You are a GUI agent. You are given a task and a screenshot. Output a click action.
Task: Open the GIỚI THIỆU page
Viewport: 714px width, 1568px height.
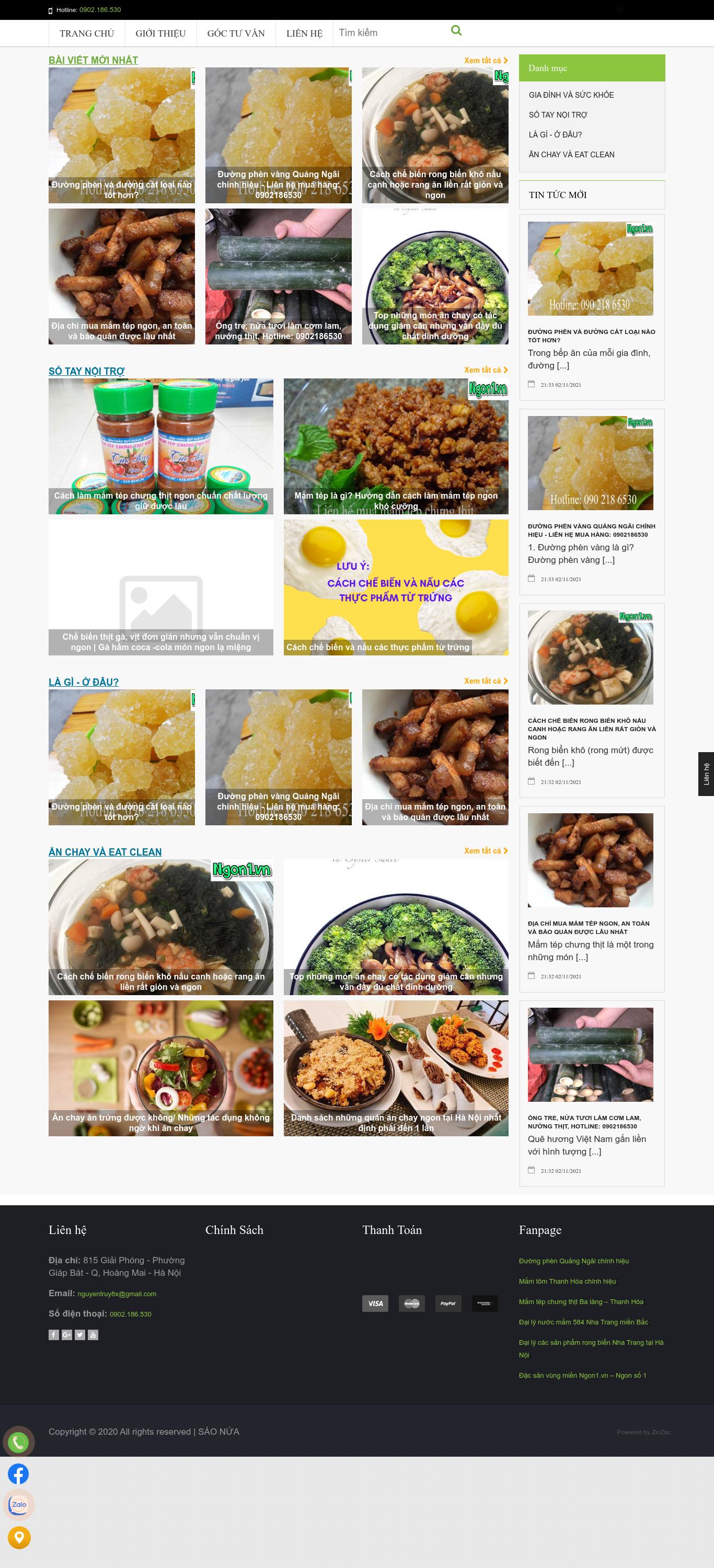pos(160,33)
